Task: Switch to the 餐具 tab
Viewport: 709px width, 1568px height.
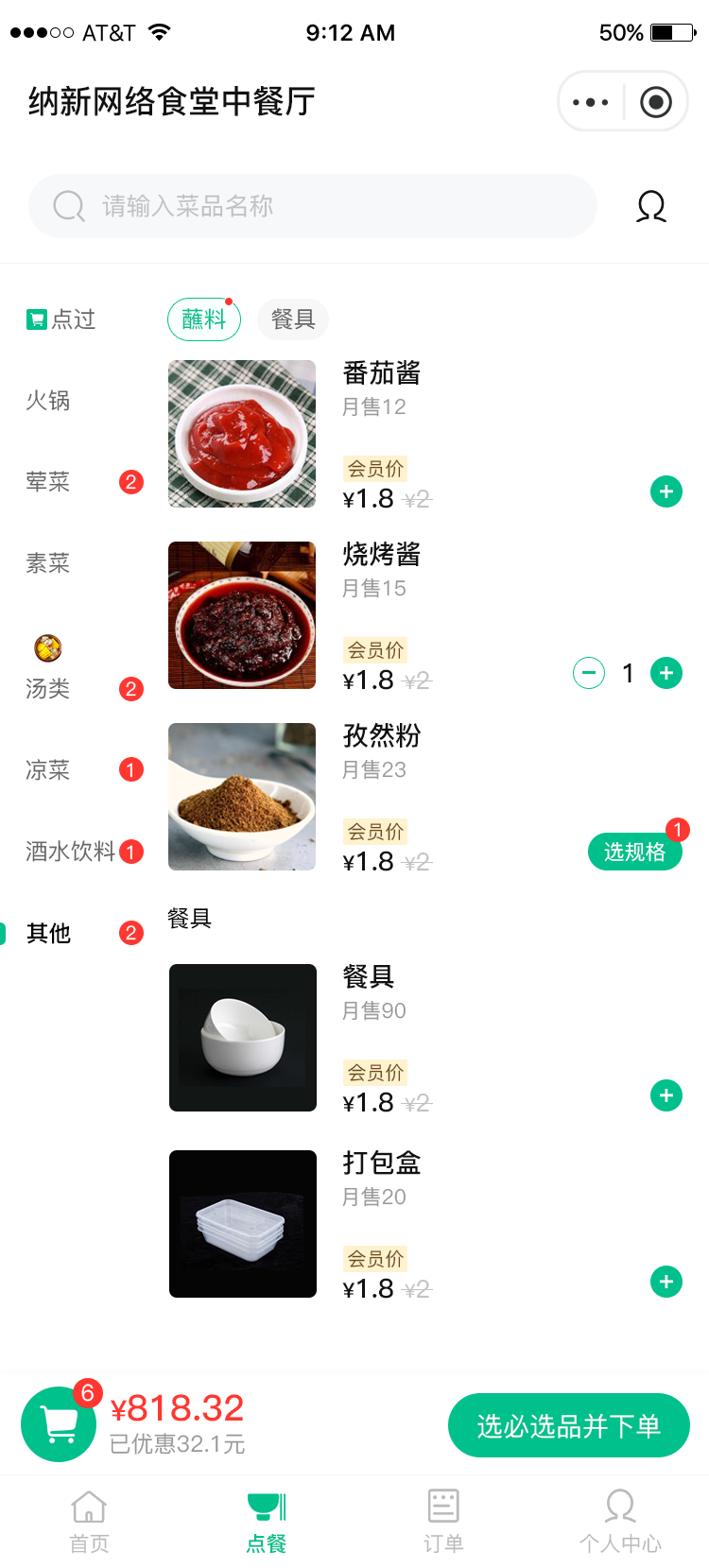Action: pyautogui.click(x=292, y=319)
